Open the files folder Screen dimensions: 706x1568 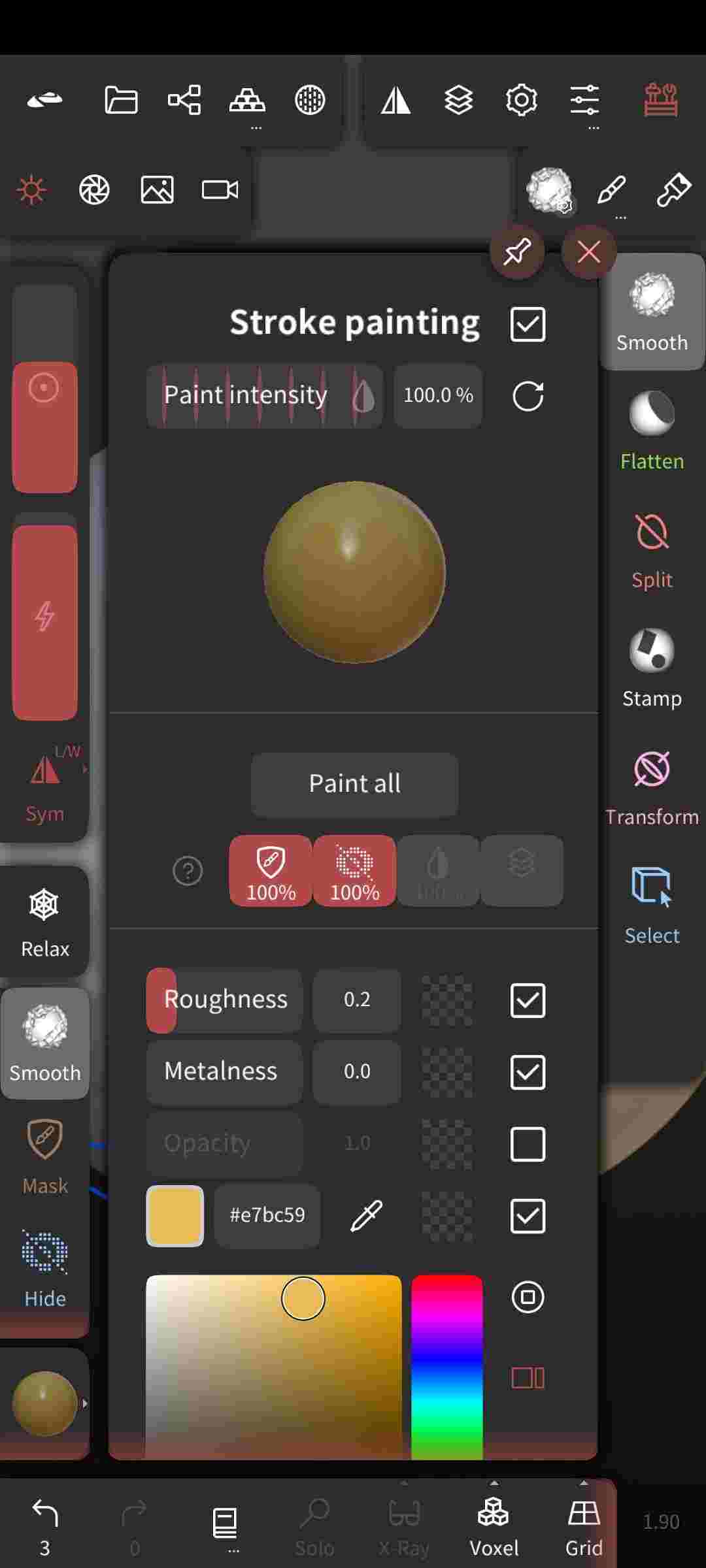pyautogui.click(x=121, y=100)
